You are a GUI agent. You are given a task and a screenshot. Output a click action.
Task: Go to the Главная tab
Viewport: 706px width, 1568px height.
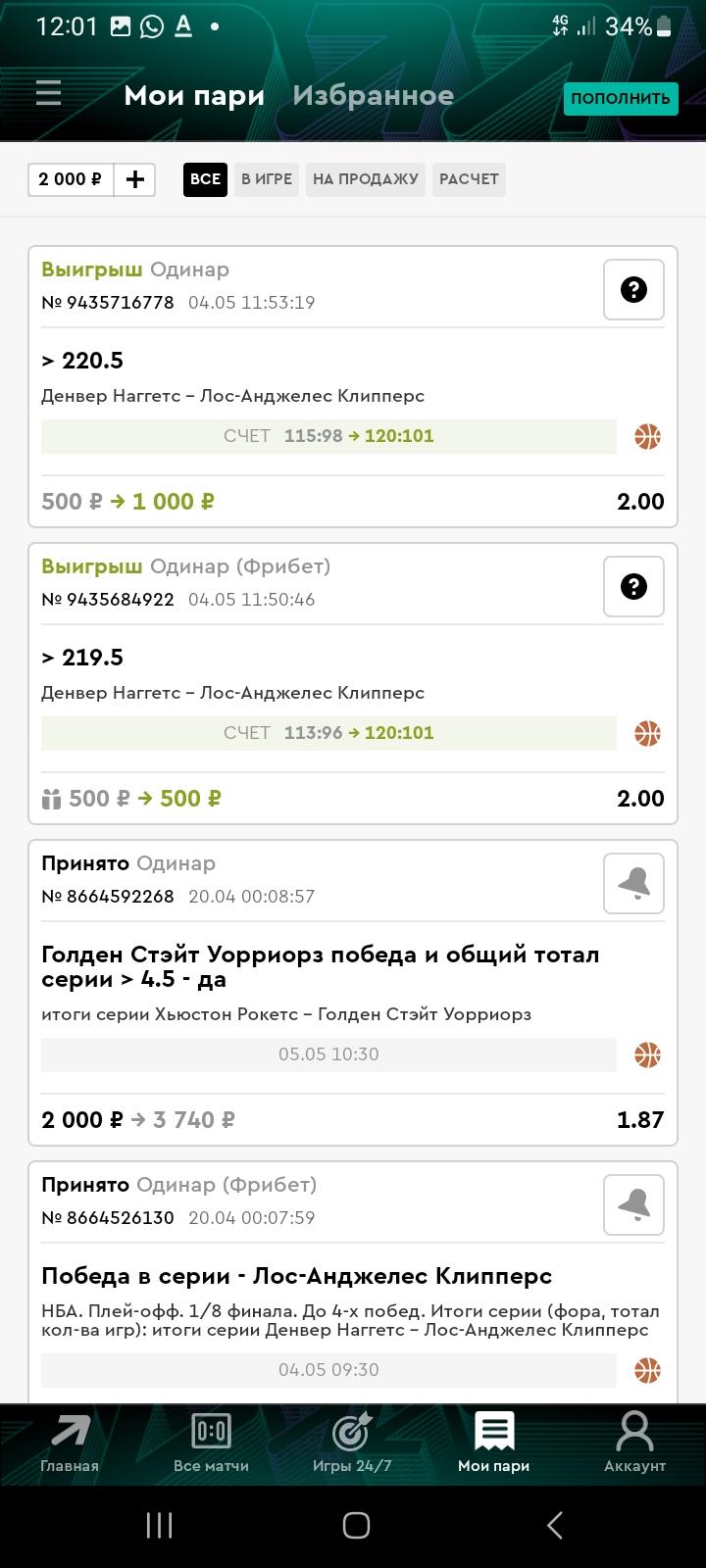(x=70, y=1445)
